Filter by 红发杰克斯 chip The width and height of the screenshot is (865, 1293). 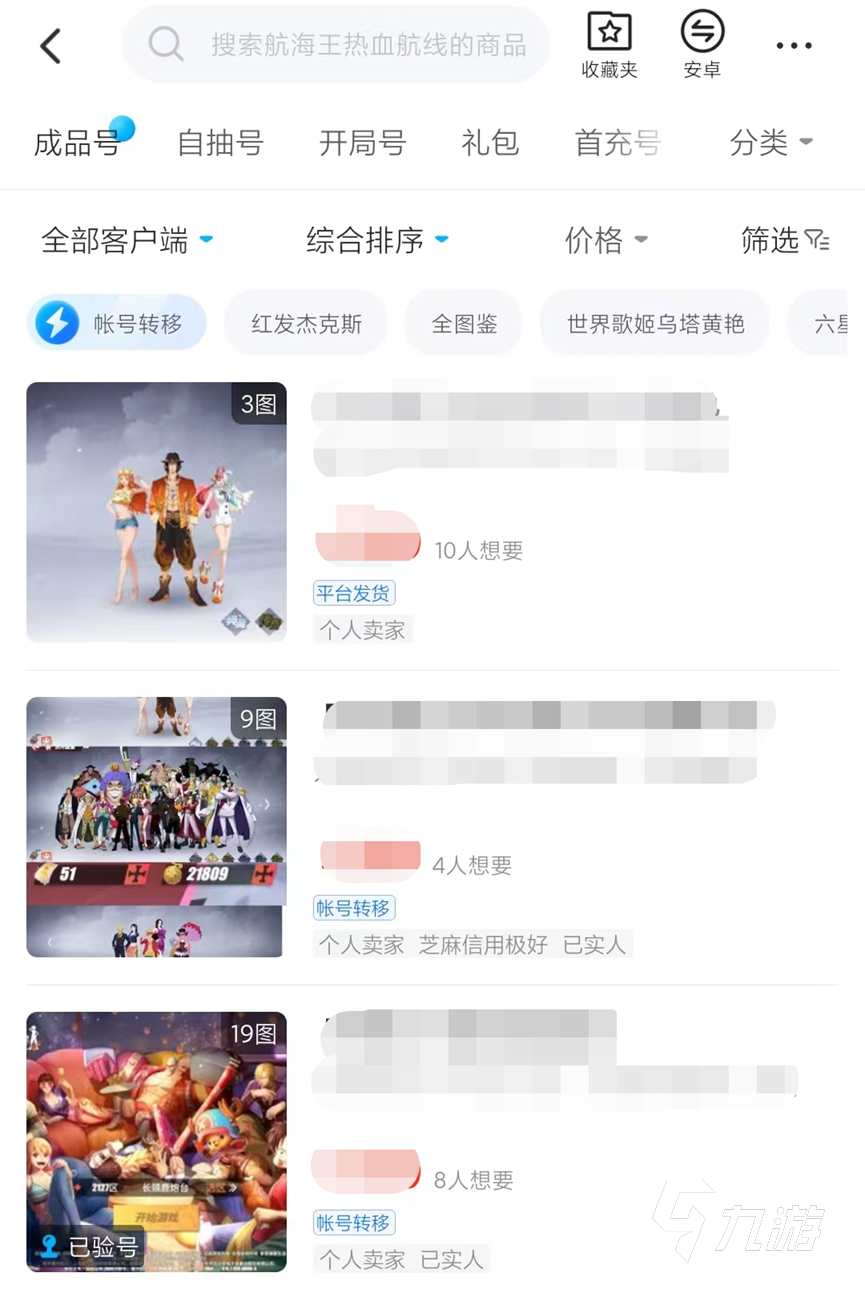pos(306,323)
